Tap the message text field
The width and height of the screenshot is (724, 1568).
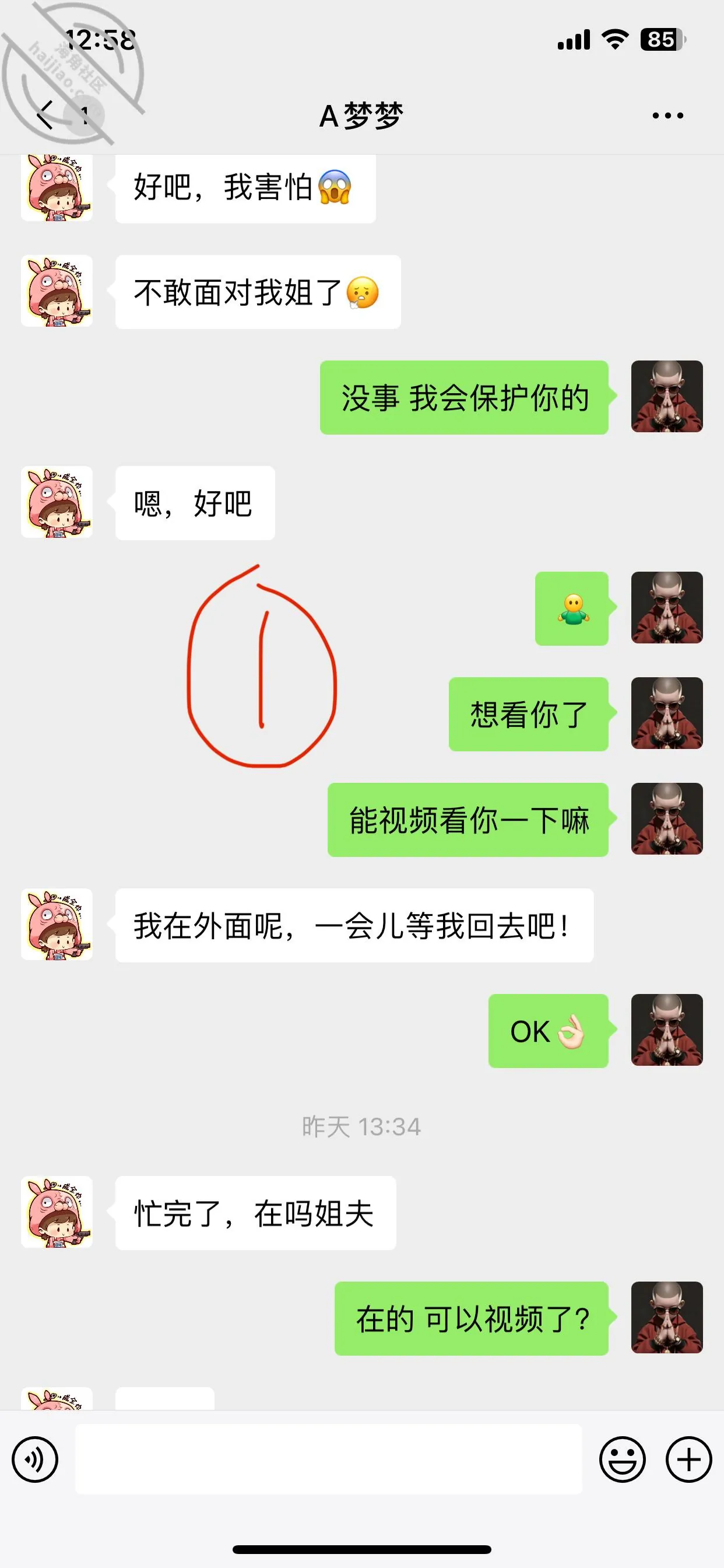[x=329, y=1459]
